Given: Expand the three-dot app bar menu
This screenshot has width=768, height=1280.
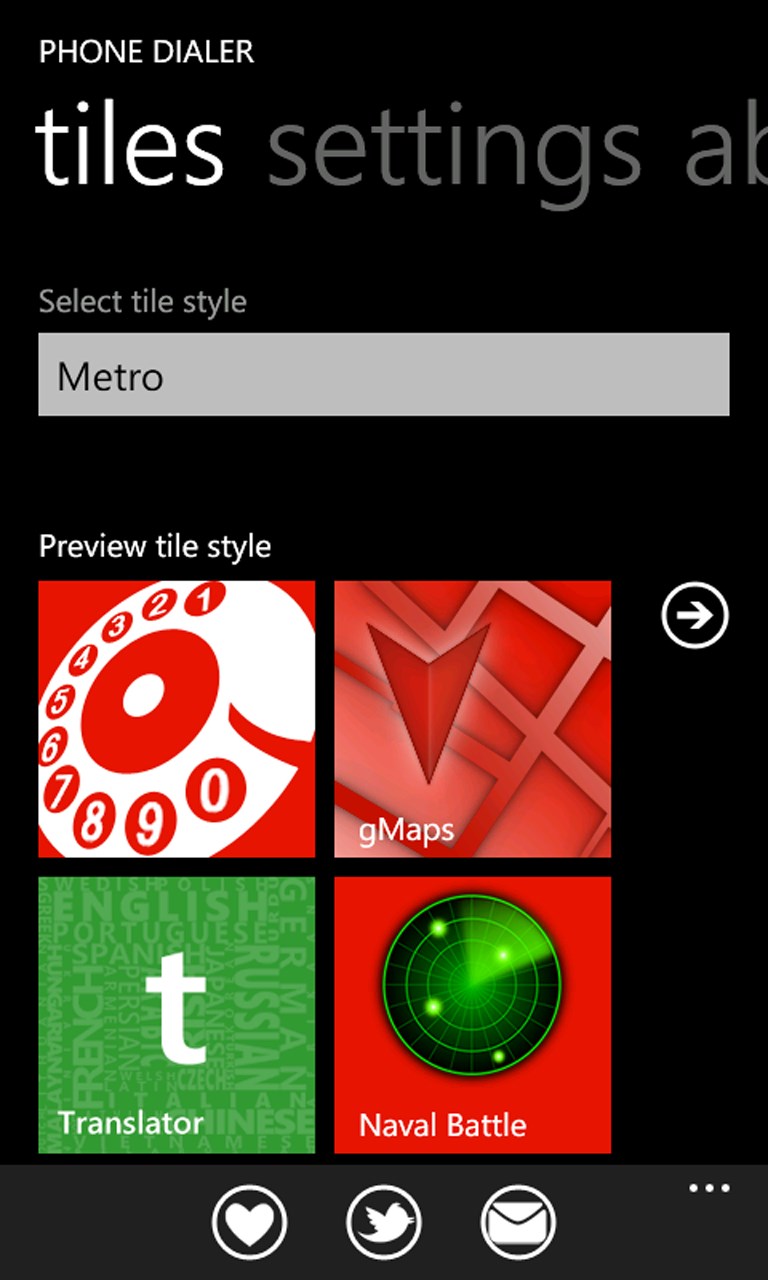Looking at the screenshot, I should coord(709,1189).
